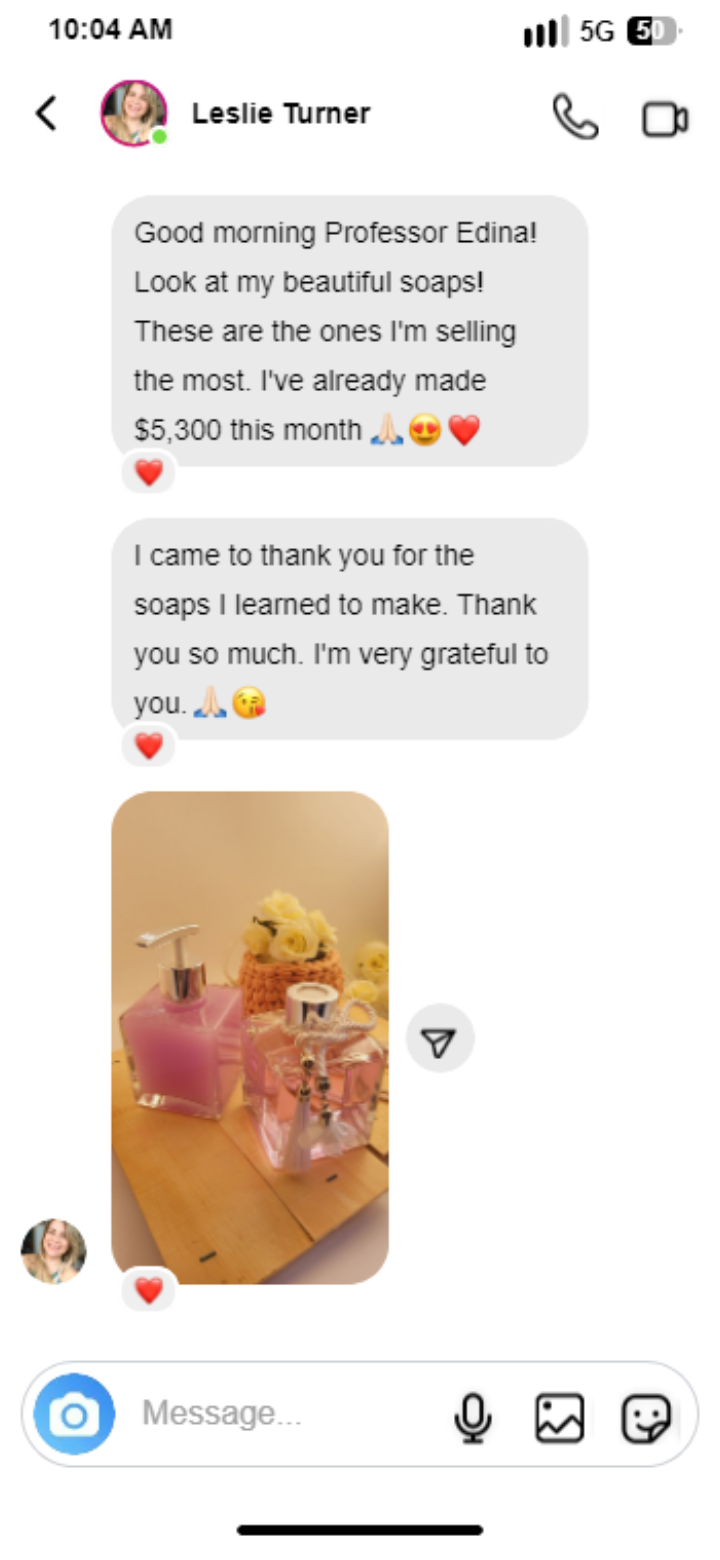Go back to the inbox
The image size is (720, 1560).
click(46, 114)
